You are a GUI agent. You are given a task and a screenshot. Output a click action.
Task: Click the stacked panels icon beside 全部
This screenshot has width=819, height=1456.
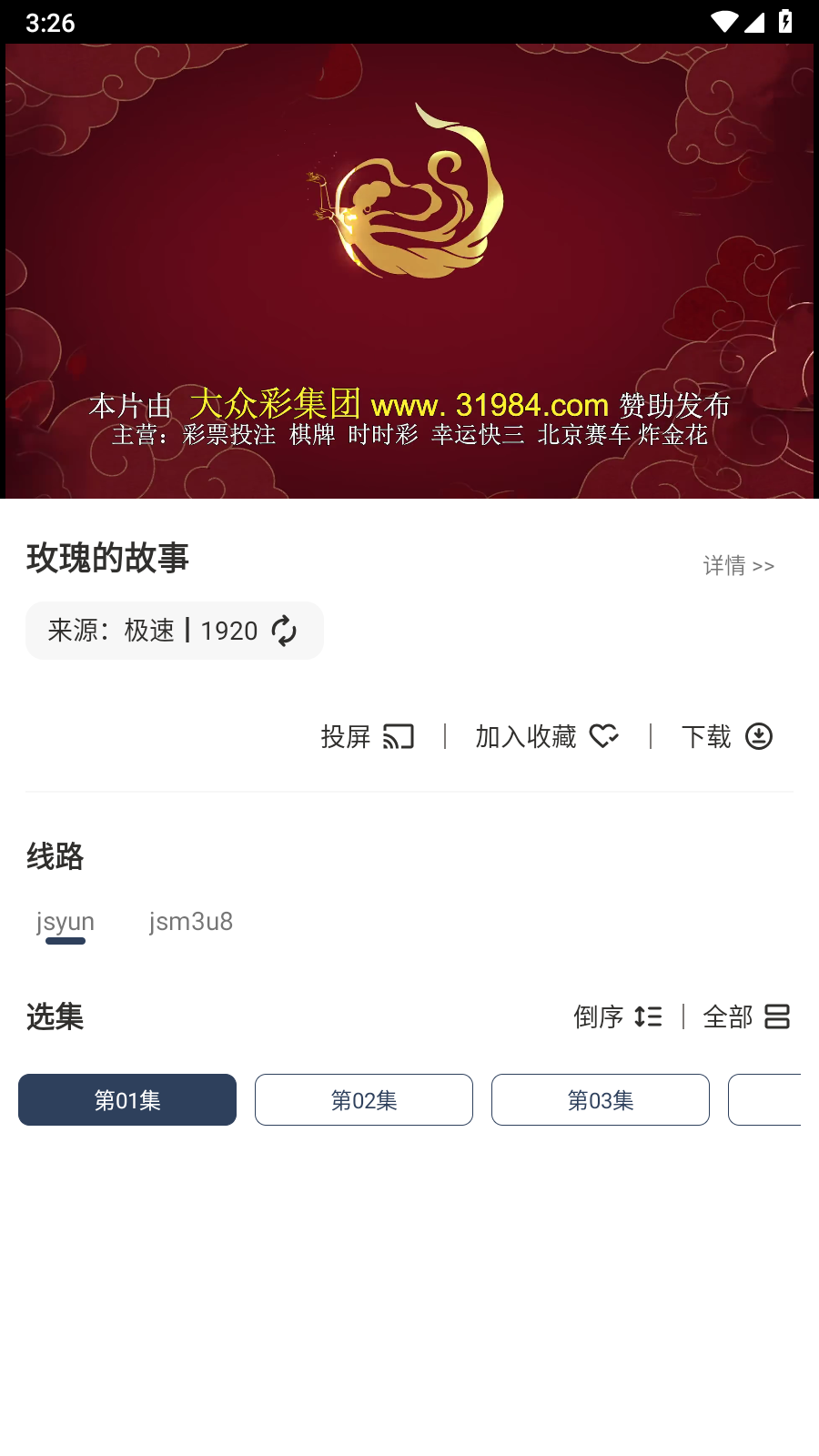click(777, 1016)
